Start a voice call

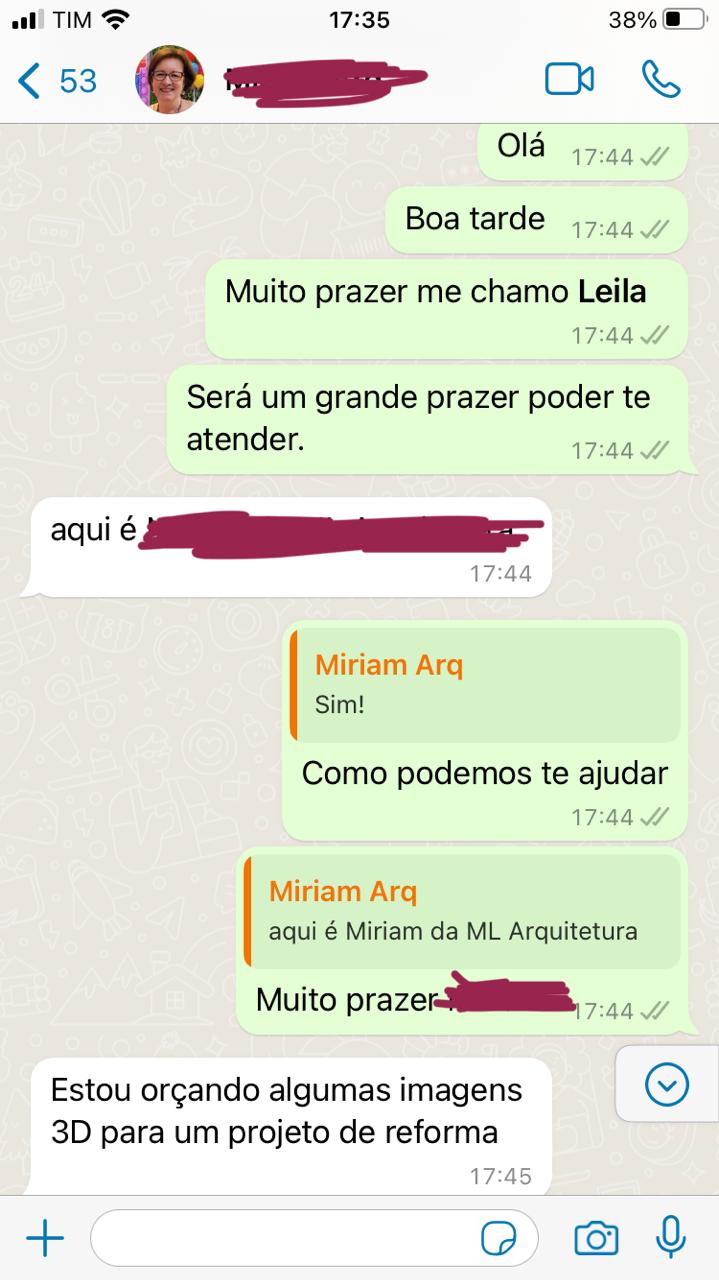click(x=660, y=80)
